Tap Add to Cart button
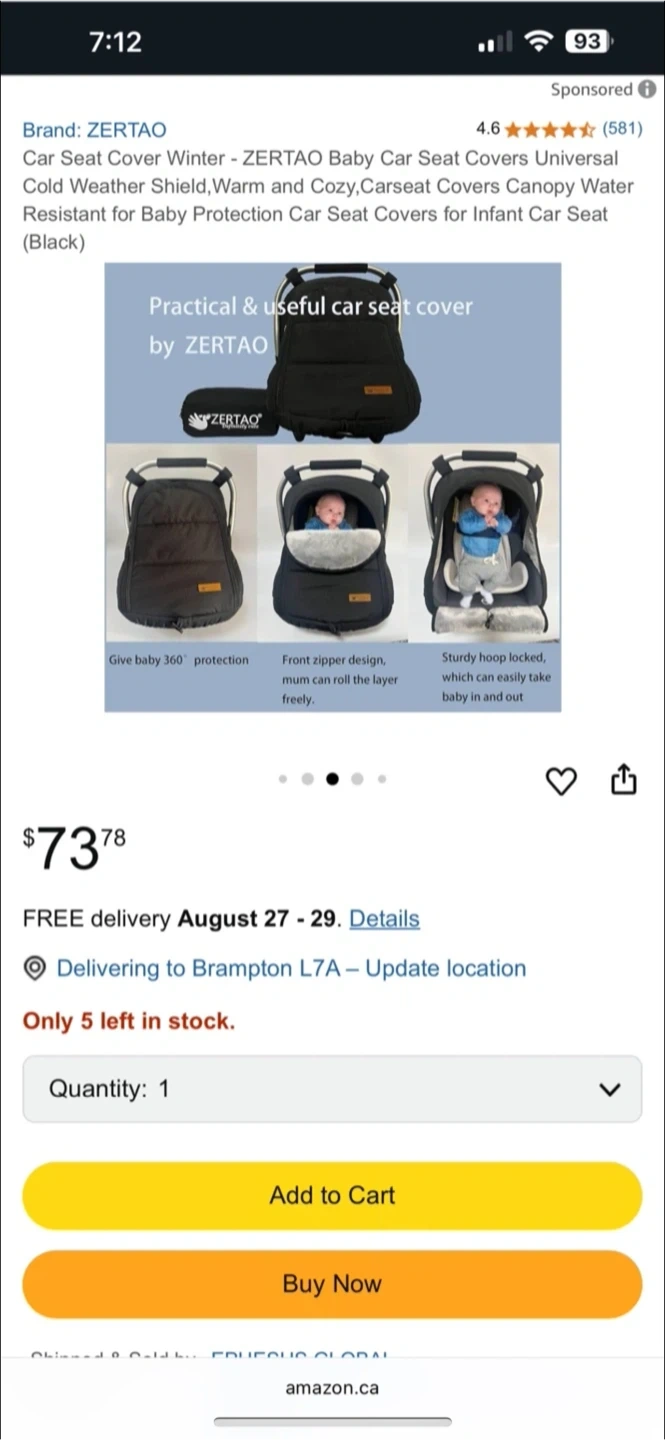The height and width of the screenshot is (1440, 665). [332, 1195]
